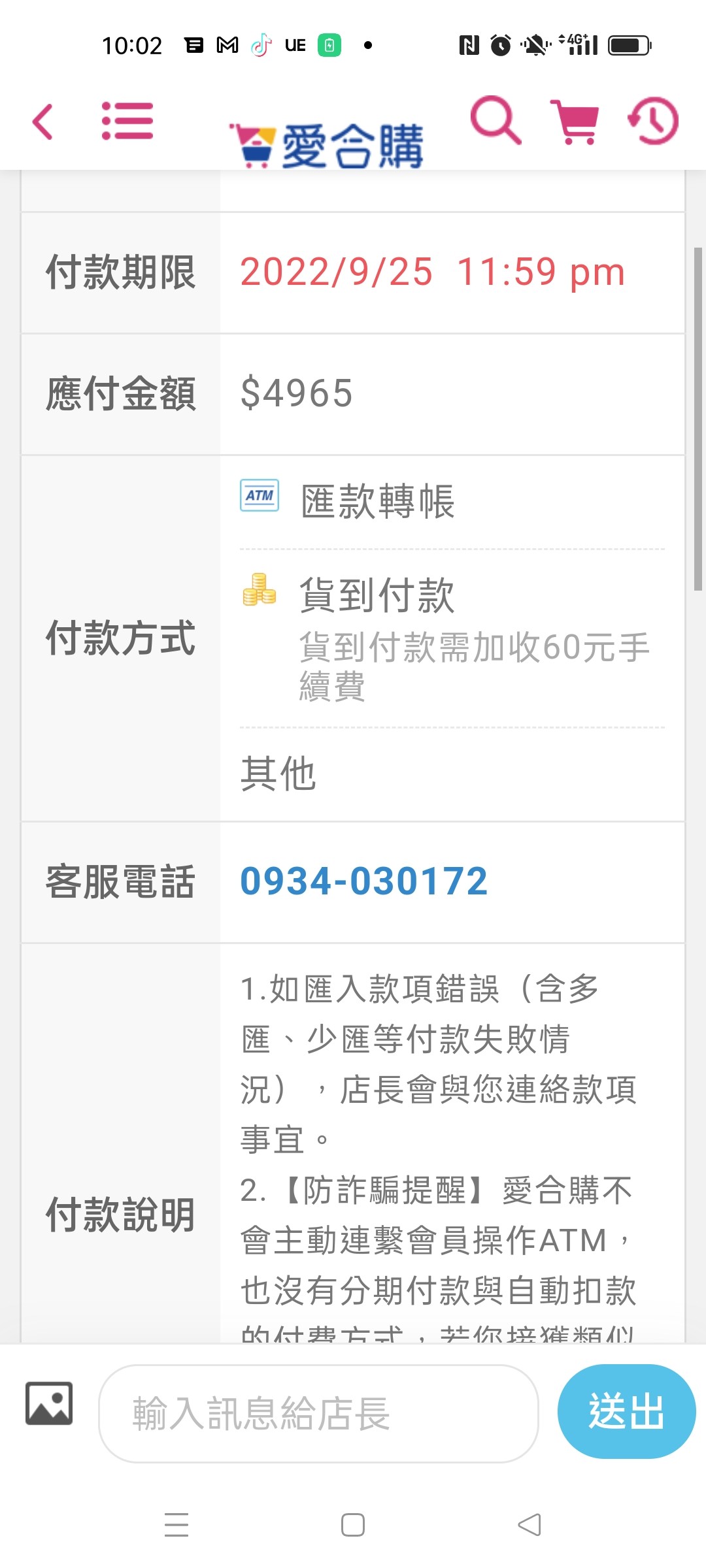Open recent apps from navigation bar
The image size is (706, 1568).
(x=176, y=1525)
